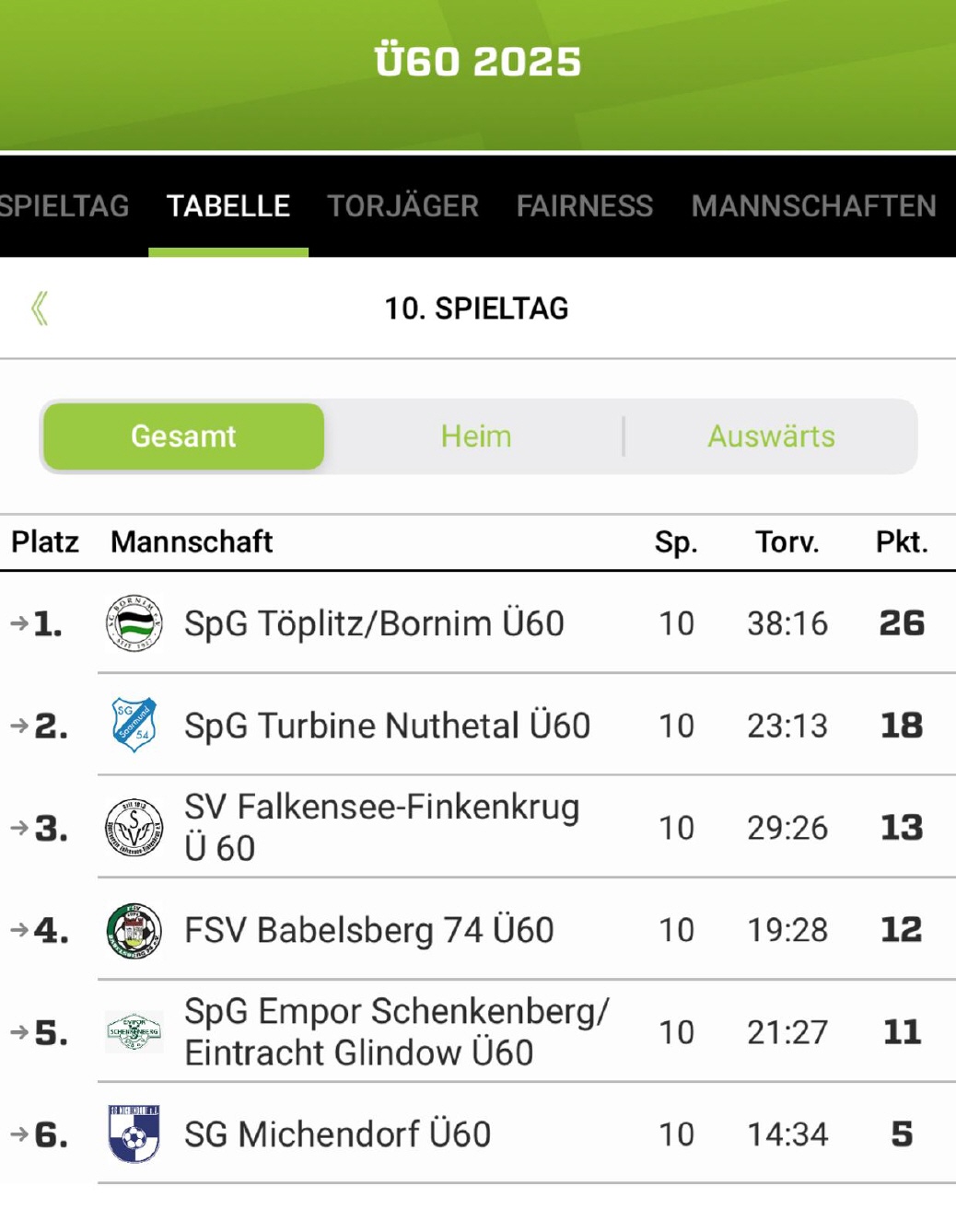Show the Gesamt table
956x1232 pixels.
point(183,436)
